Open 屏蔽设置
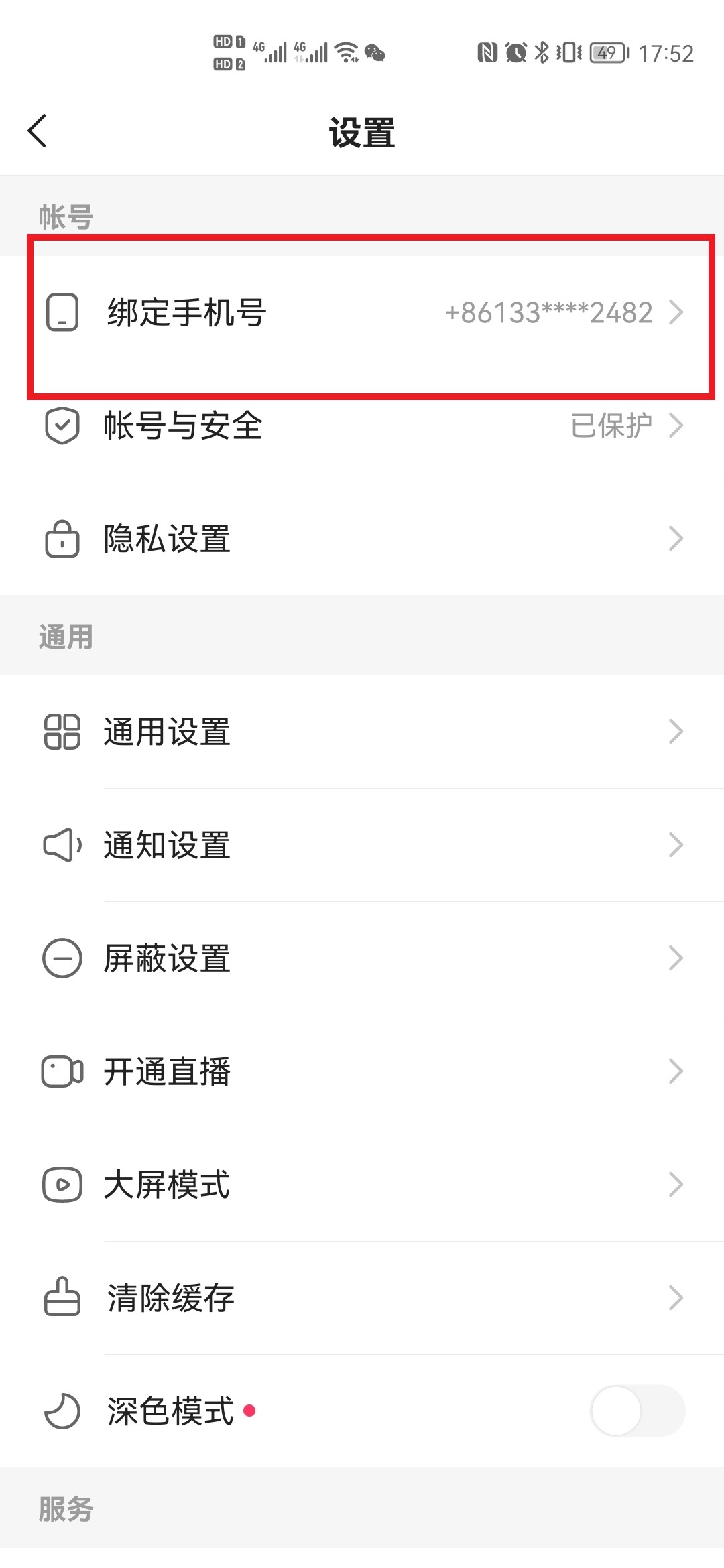This screenshot has height=1568, width=724. (x=362, y=958)
